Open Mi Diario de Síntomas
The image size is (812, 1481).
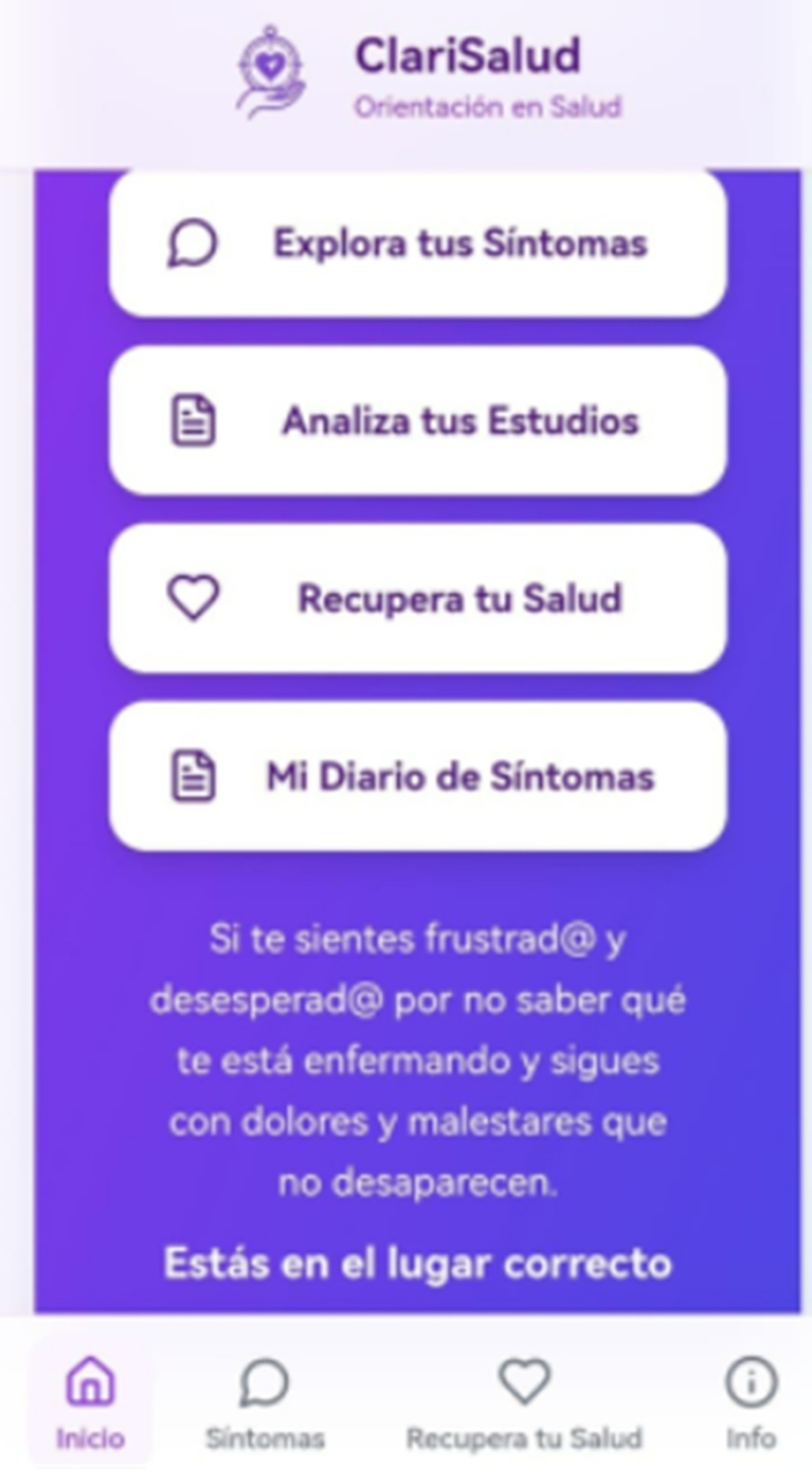pos(417,777)
